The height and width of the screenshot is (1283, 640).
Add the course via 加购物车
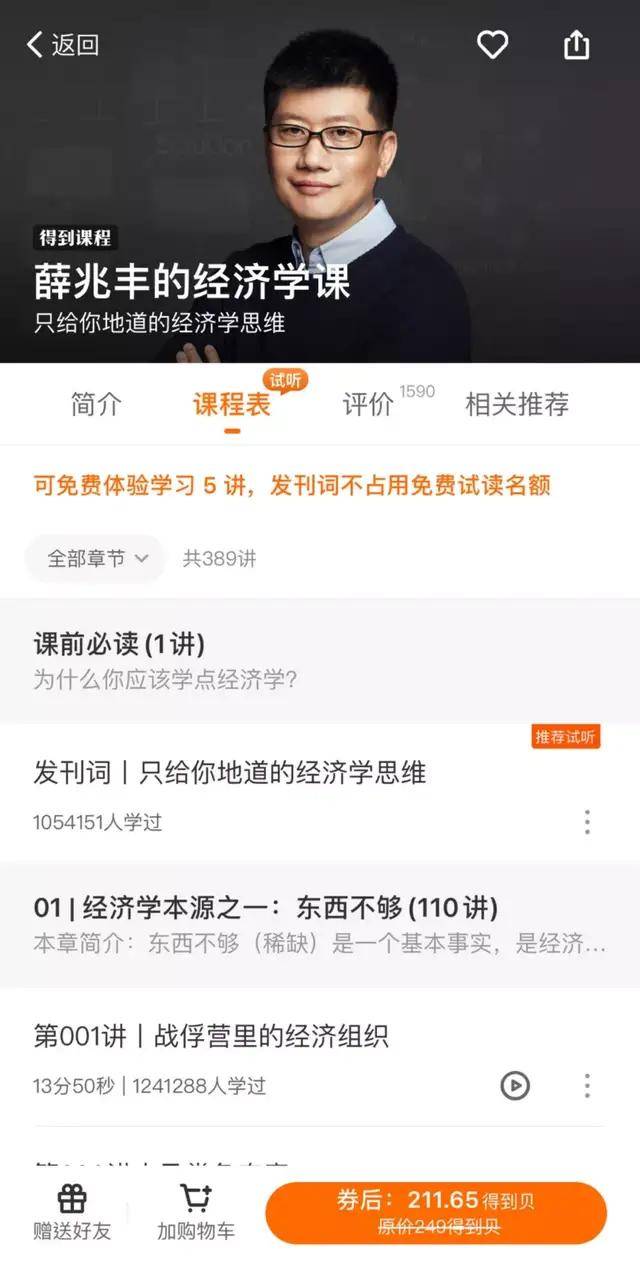point(196,1213)
